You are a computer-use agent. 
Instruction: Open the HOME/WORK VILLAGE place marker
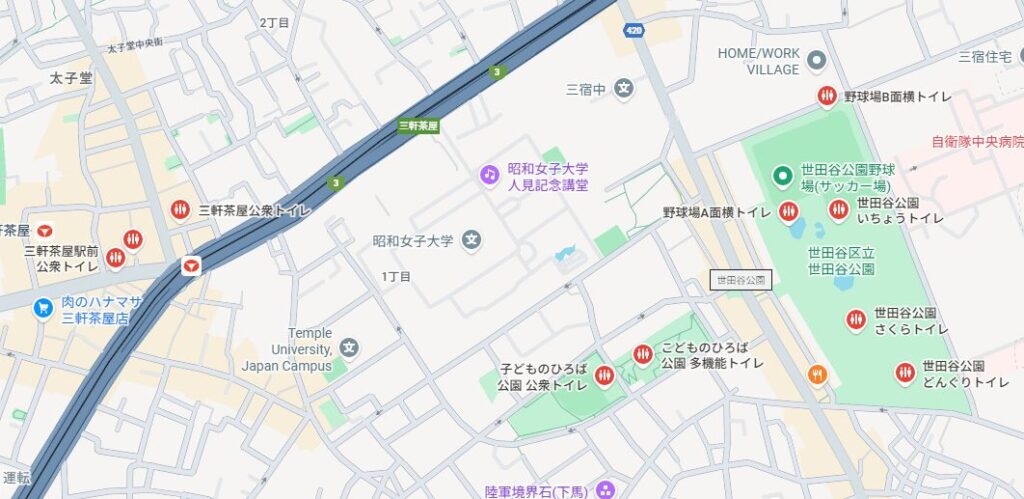(x=816, y=61)
